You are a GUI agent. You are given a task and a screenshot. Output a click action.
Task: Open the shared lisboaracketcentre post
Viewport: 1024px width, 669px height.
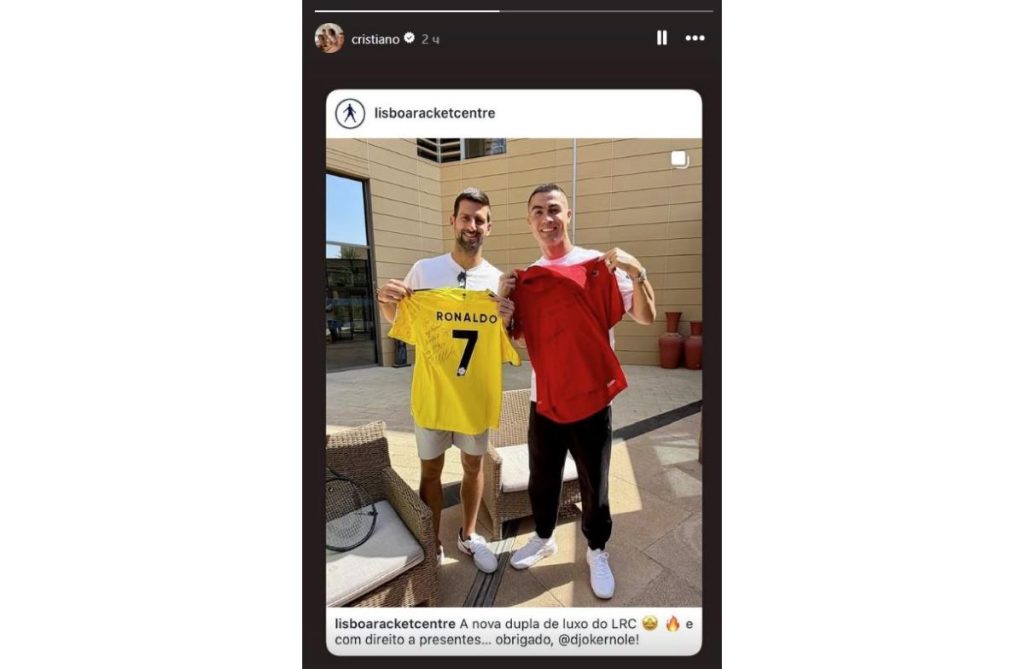click(x=513, y=370)
